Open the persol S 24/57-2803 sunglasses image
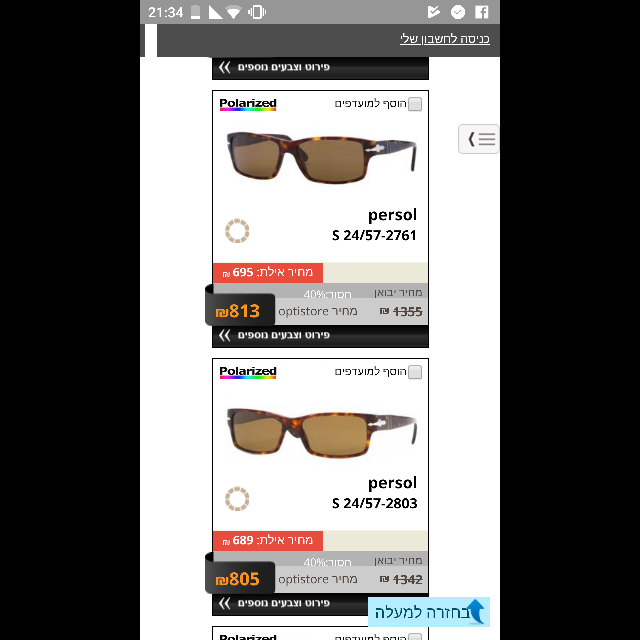 (320, 426)
